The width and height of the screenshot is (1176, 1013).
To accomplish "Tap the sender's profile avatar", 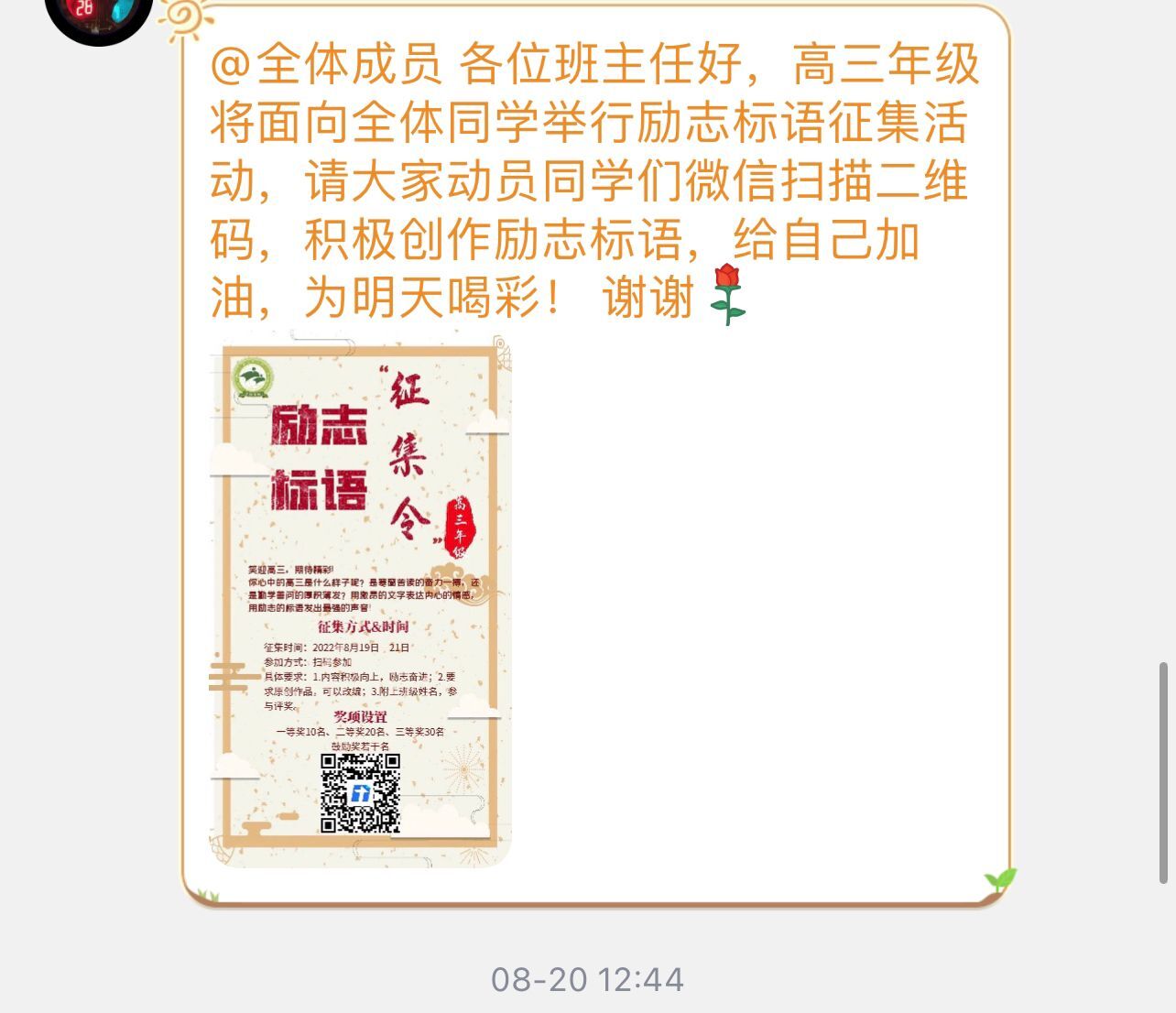I will pyautogui.click(x=98, y=16).
